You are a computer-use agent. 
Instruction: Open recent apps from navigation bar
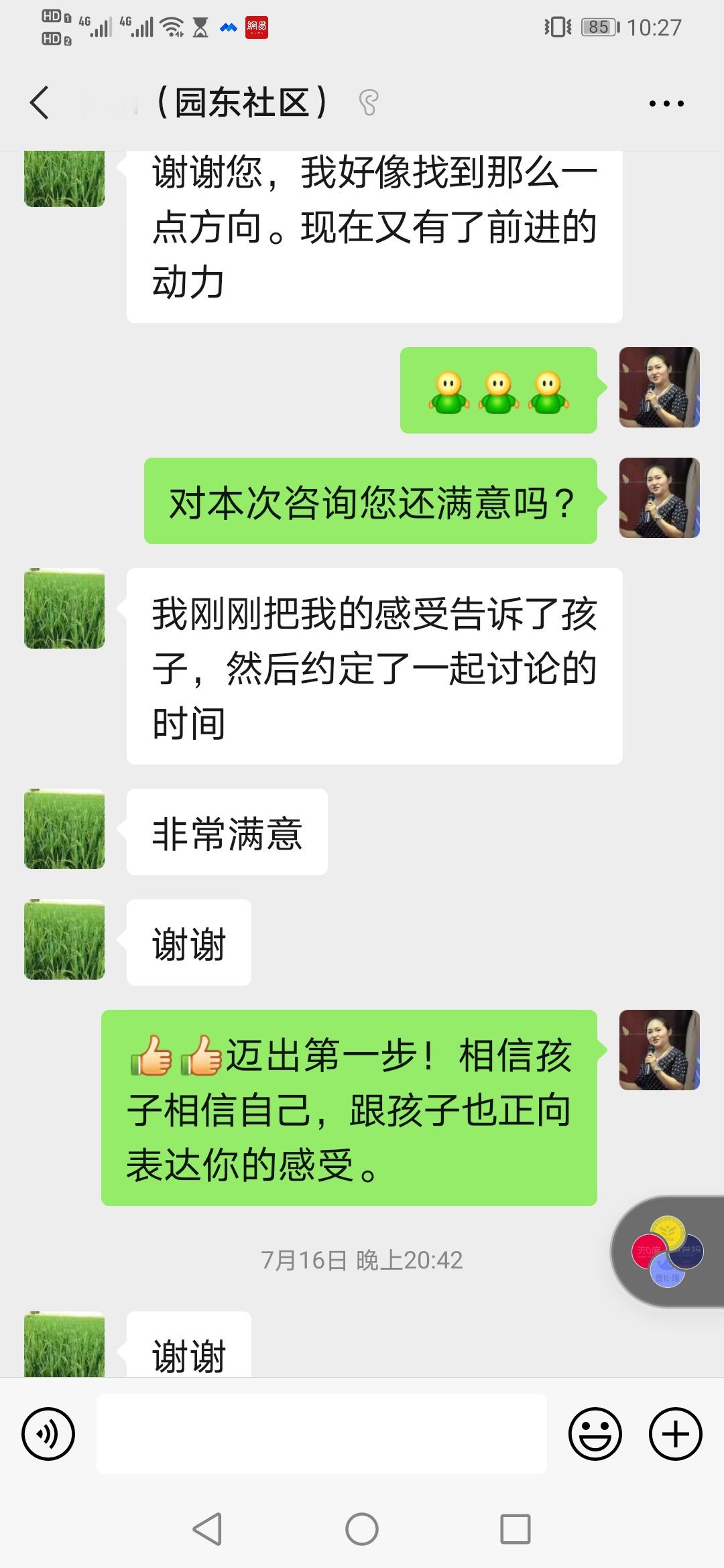click(x=515, y=1530)
